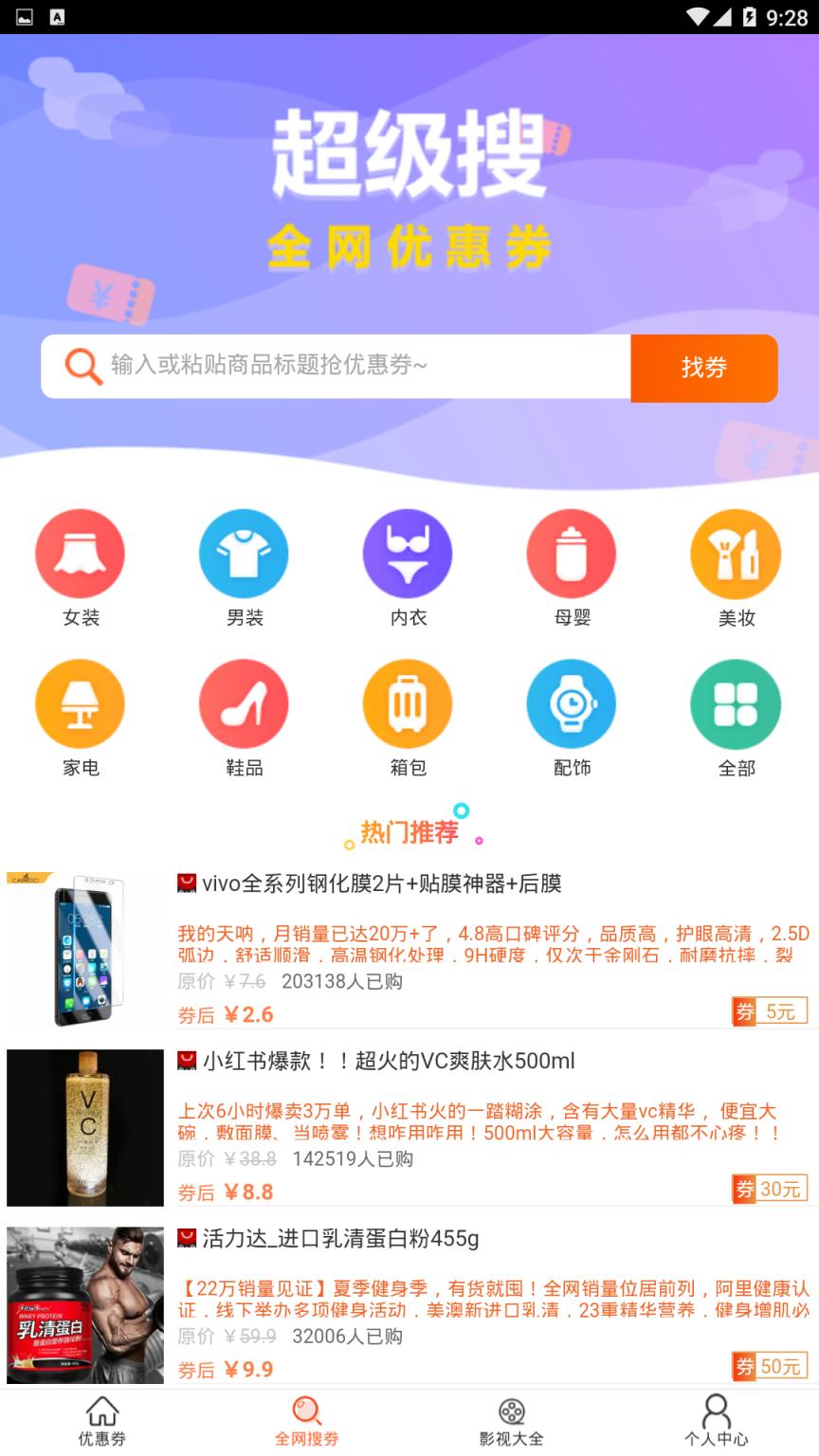Click the coupon search input field
The height and width of the screenshot is (1456, 819).
(x=360, y=367)
